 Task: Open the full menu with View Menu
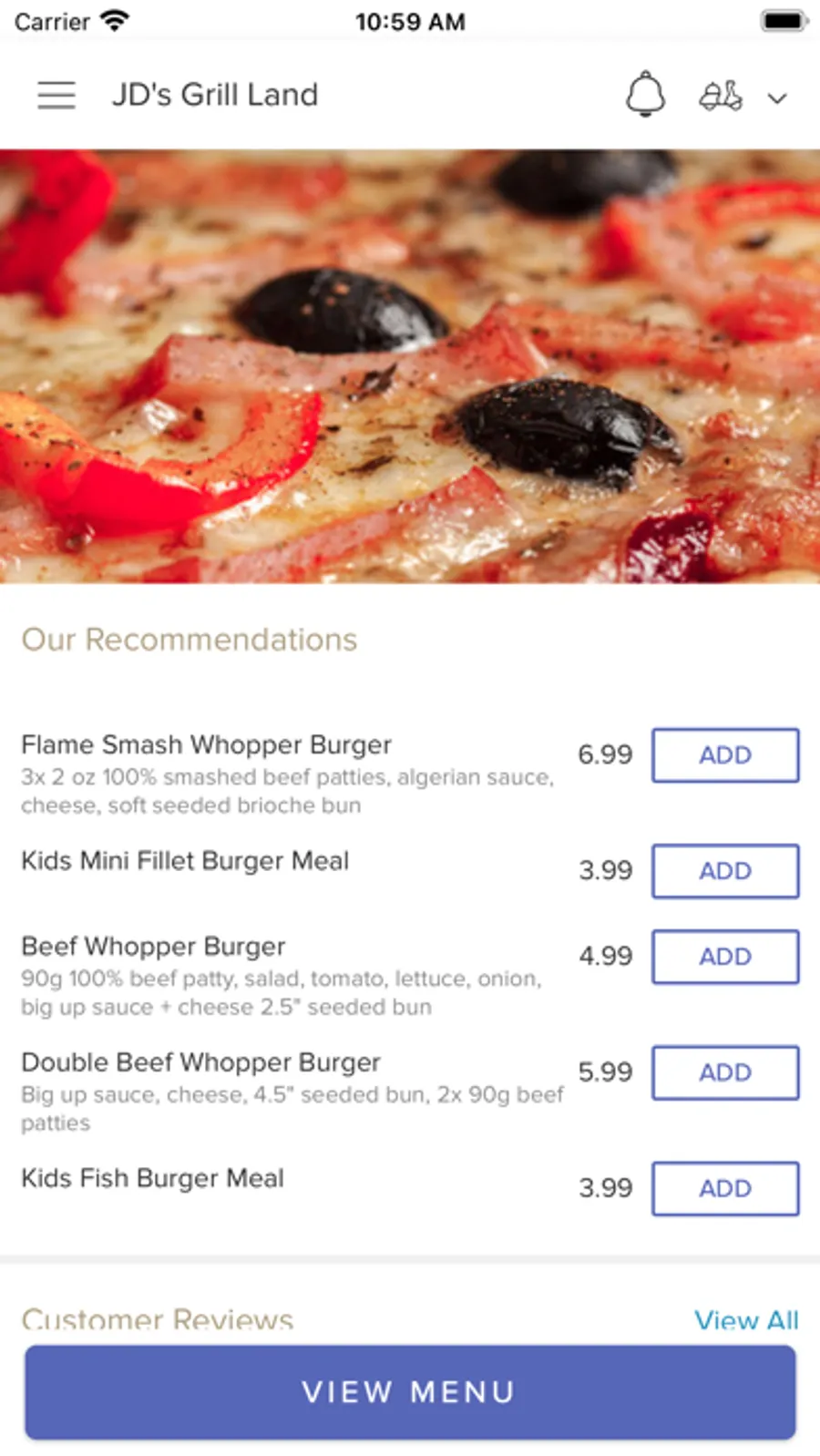[x=410, y=1391]
